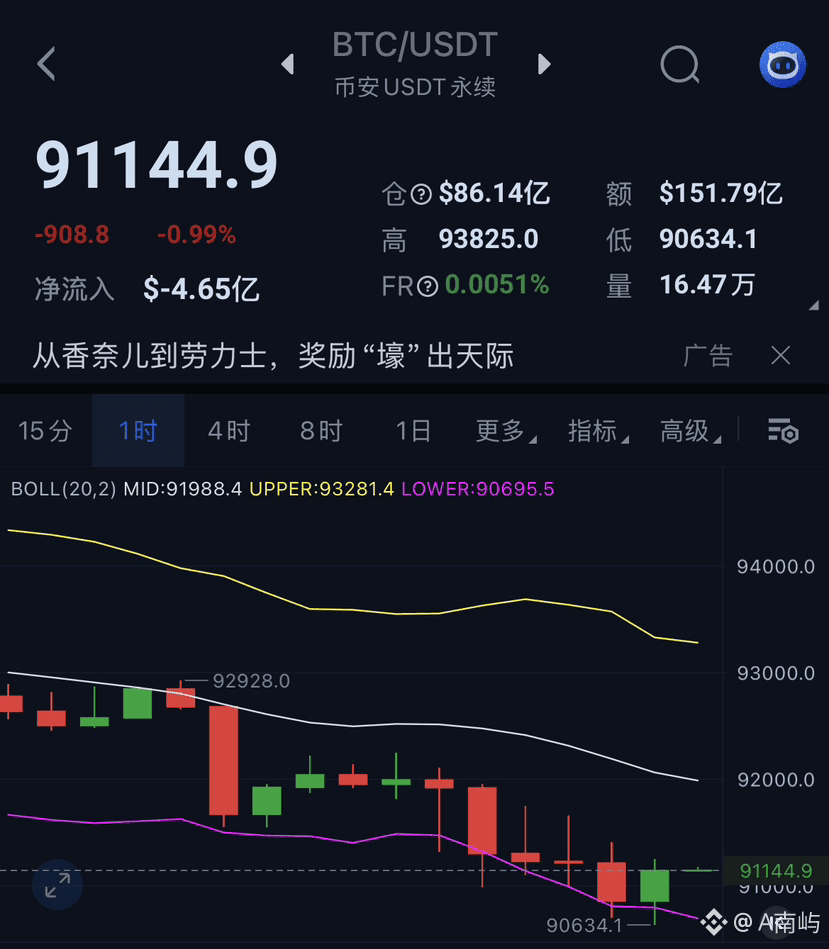
Task: Tap the back arrow to exit chart
Action: coord(45,63)
